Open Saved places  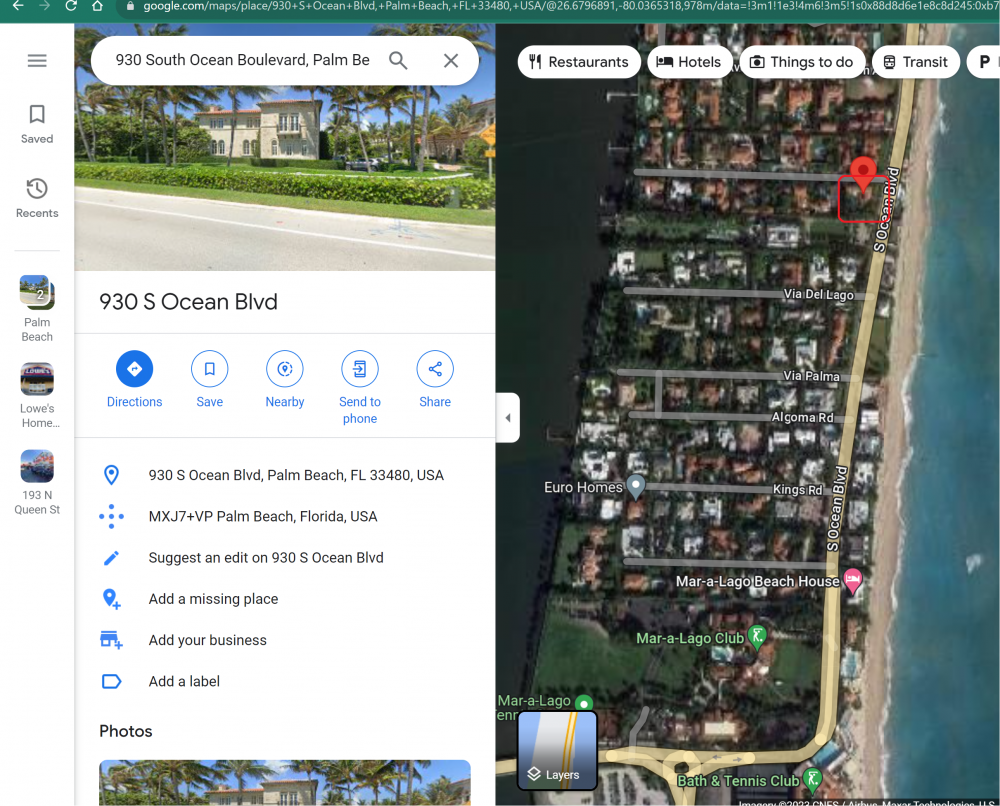click(x=37, y=123)
